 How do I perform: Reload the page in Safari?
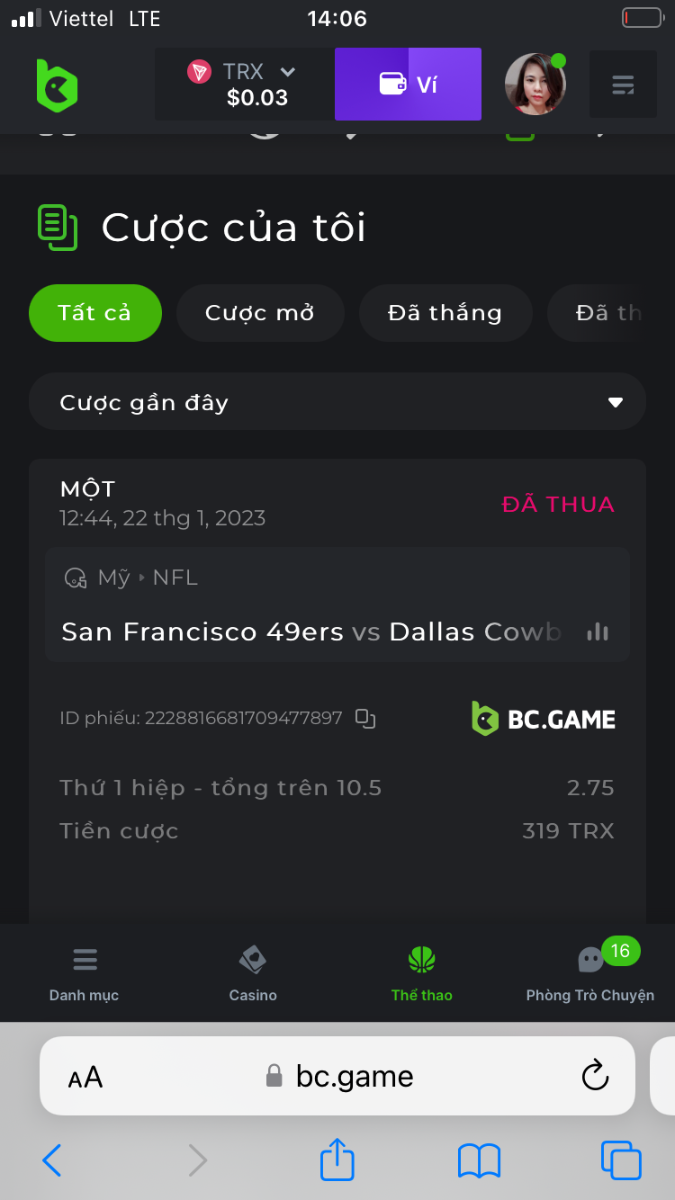pyautogui.click(x=595, y=1076)
